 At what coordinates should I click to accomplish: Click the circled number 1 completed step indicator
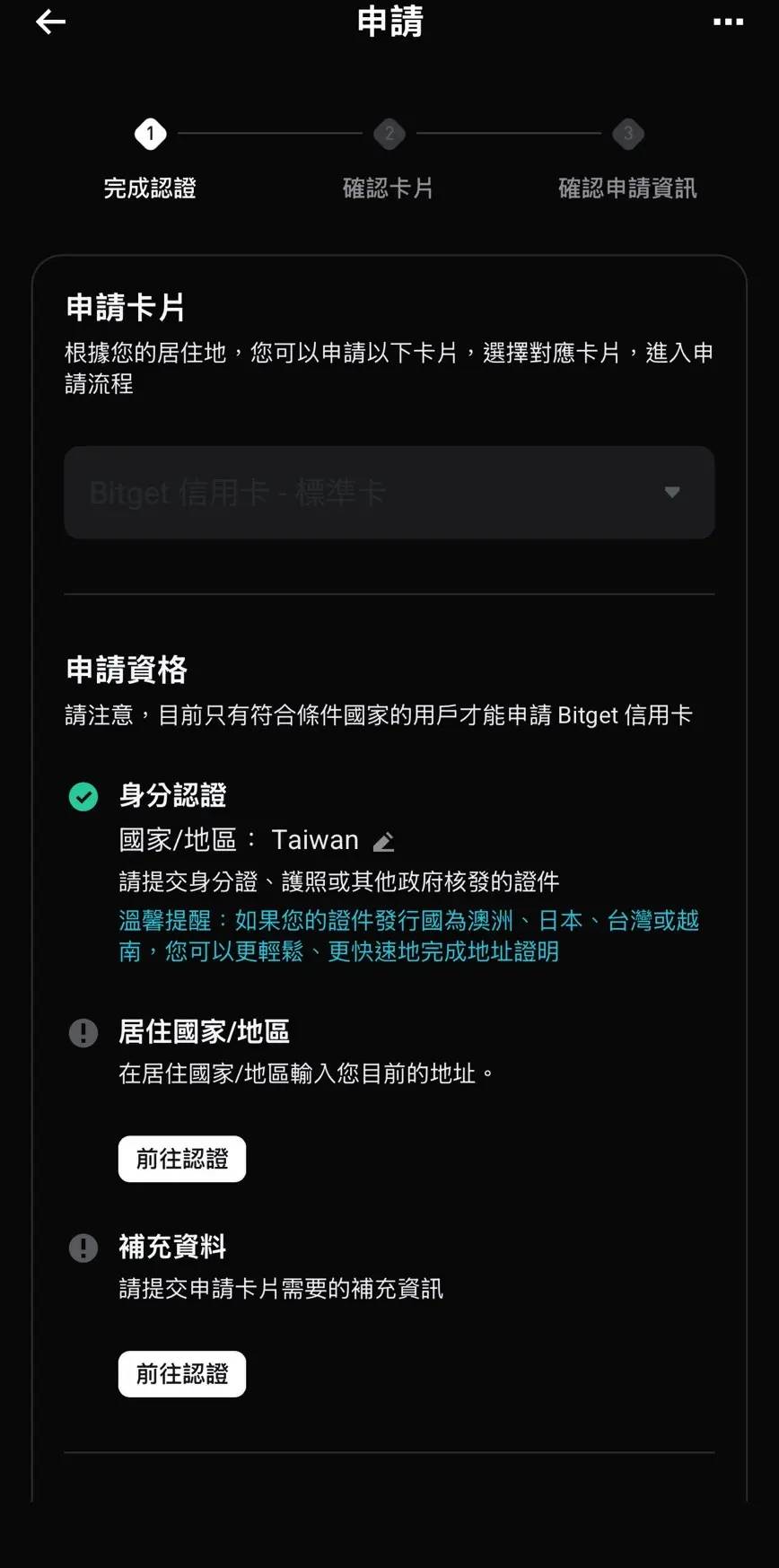[150, 133]
